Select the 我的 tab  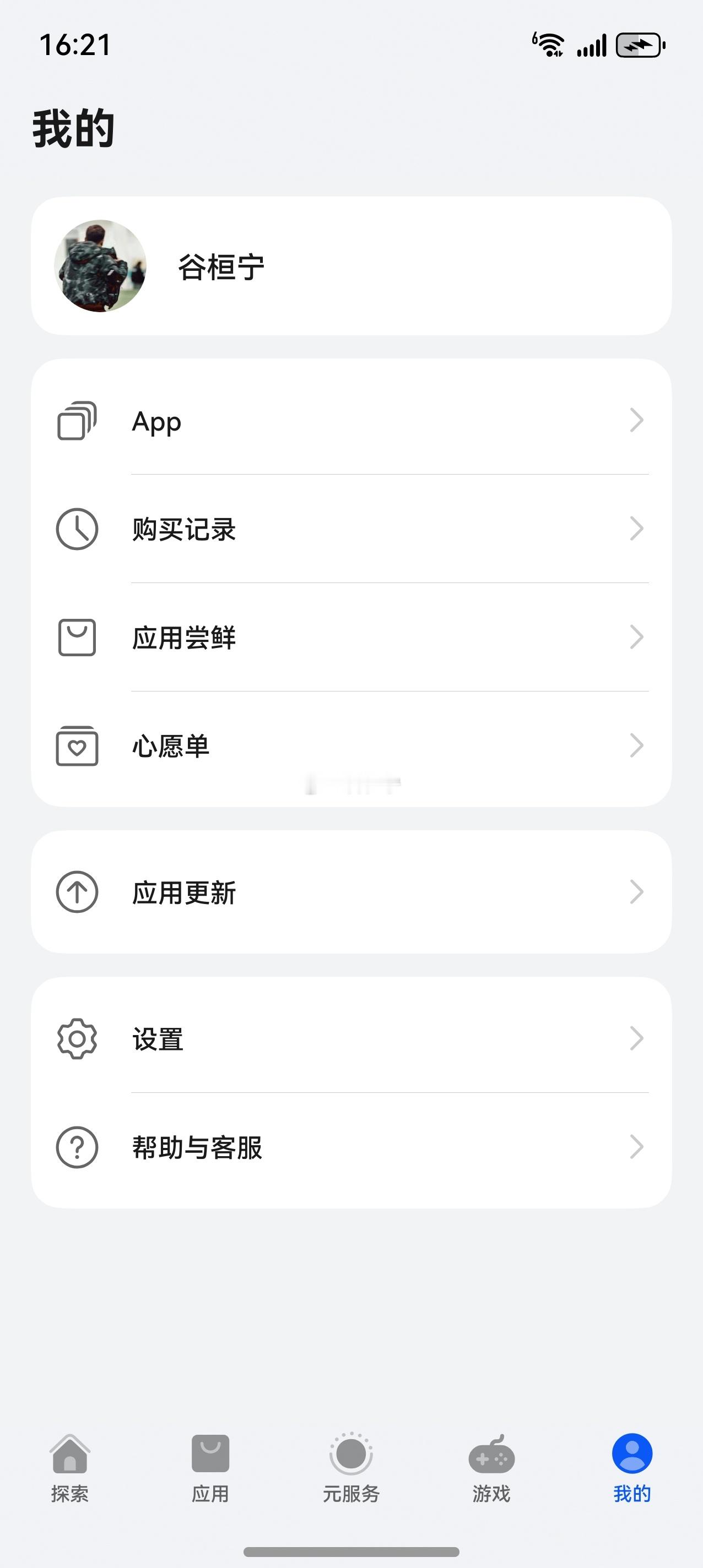[632, 1467]
